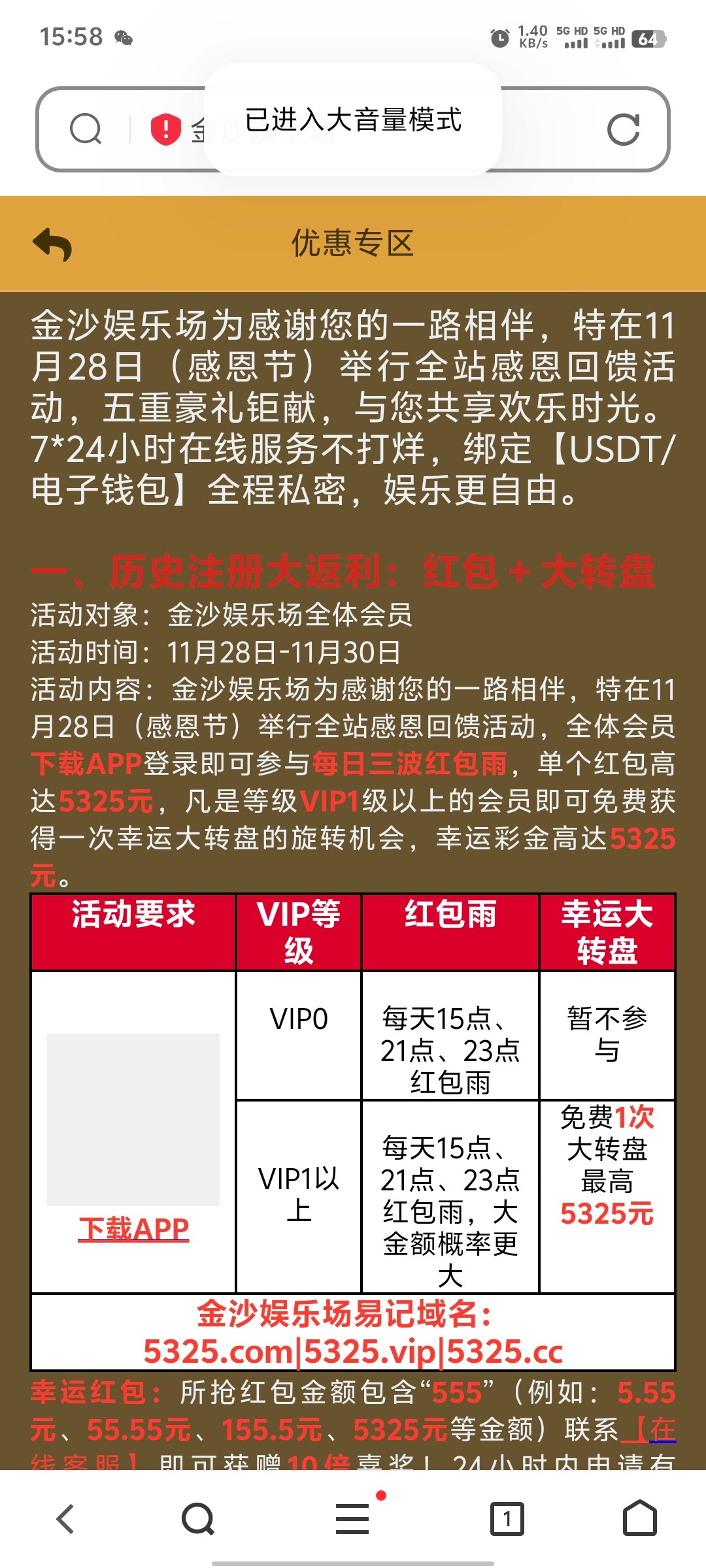Tap the search icon in the address bar
Image resolution: width=706 pixels, height=1568 pixels.
86,129
